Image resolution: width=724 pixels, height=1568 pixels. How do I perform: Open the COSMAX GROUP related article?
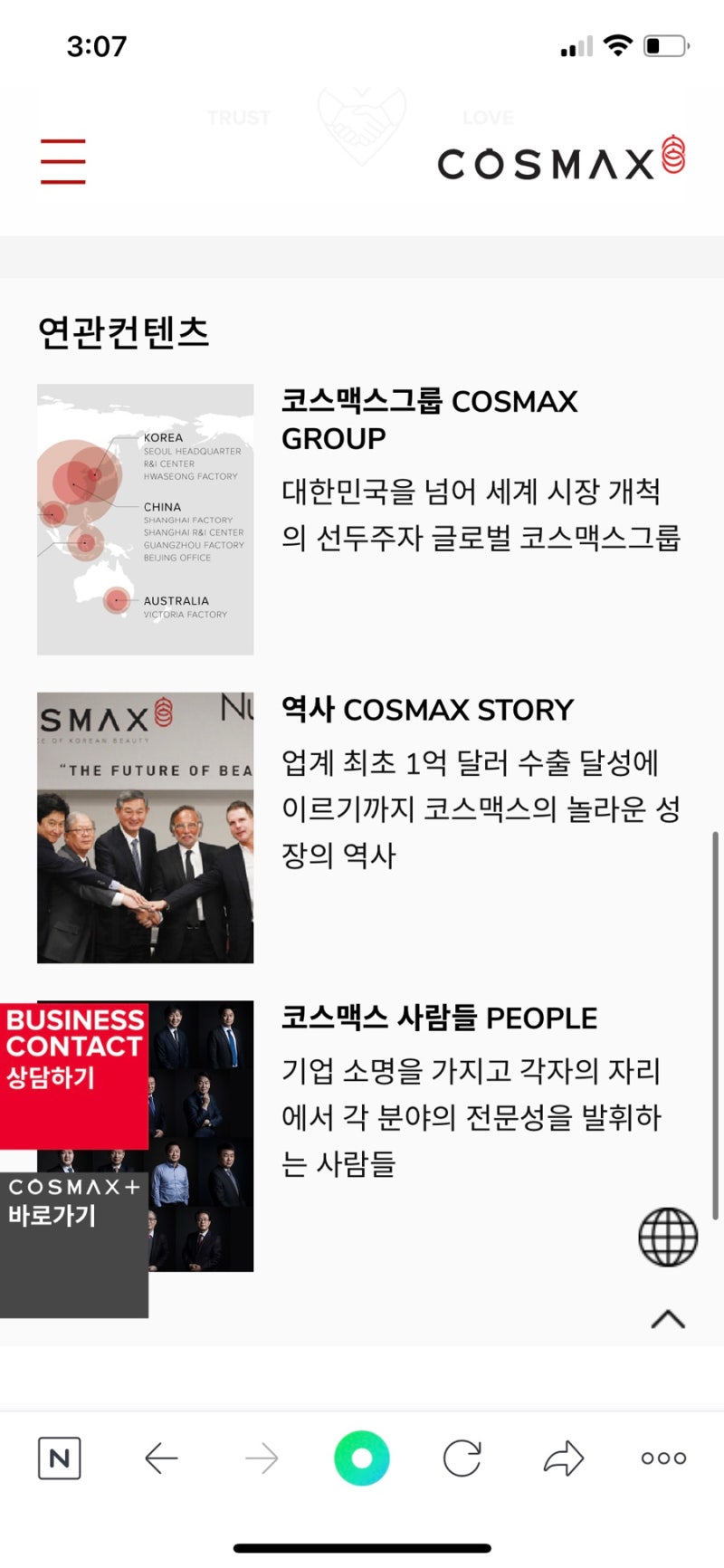429,419
